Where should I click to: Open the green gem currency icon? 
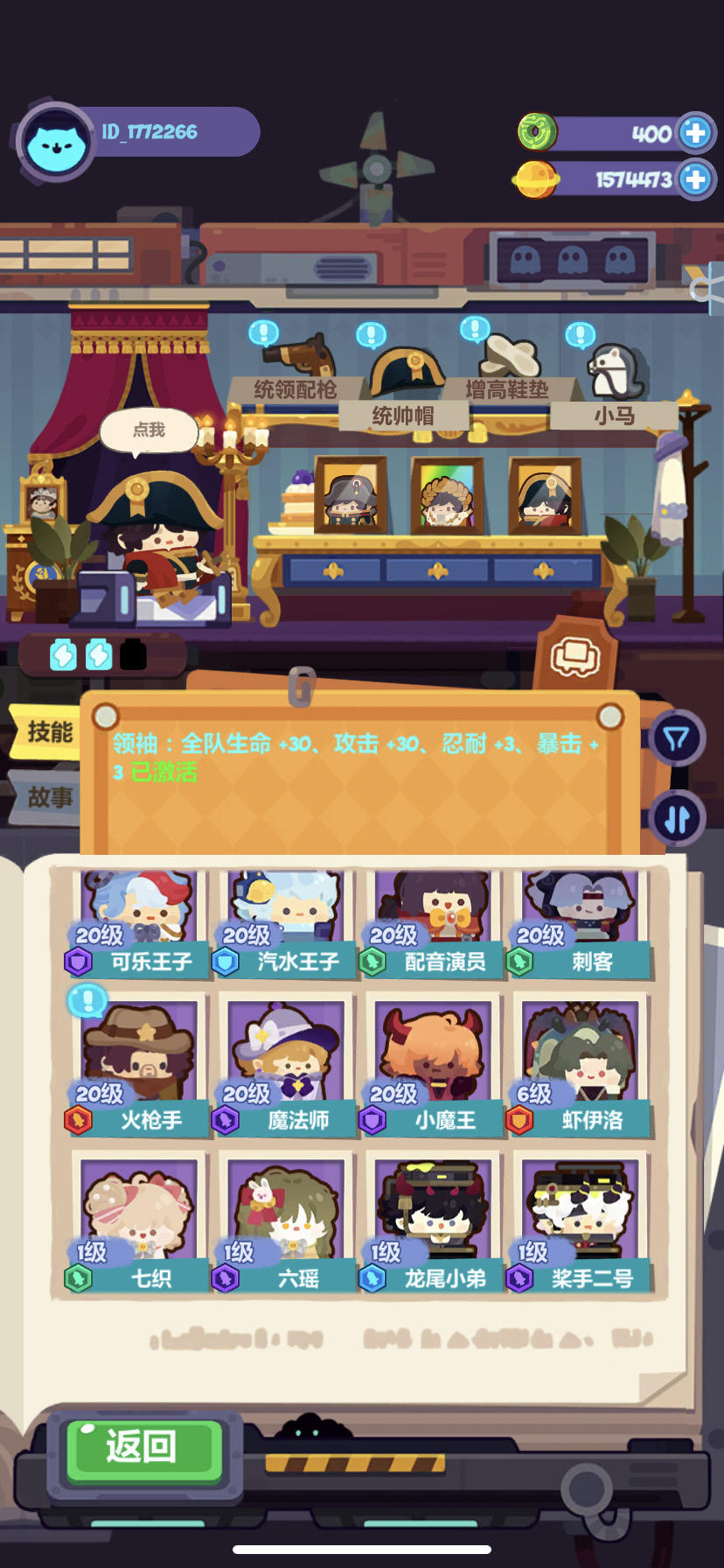click(x=536, y=133)
